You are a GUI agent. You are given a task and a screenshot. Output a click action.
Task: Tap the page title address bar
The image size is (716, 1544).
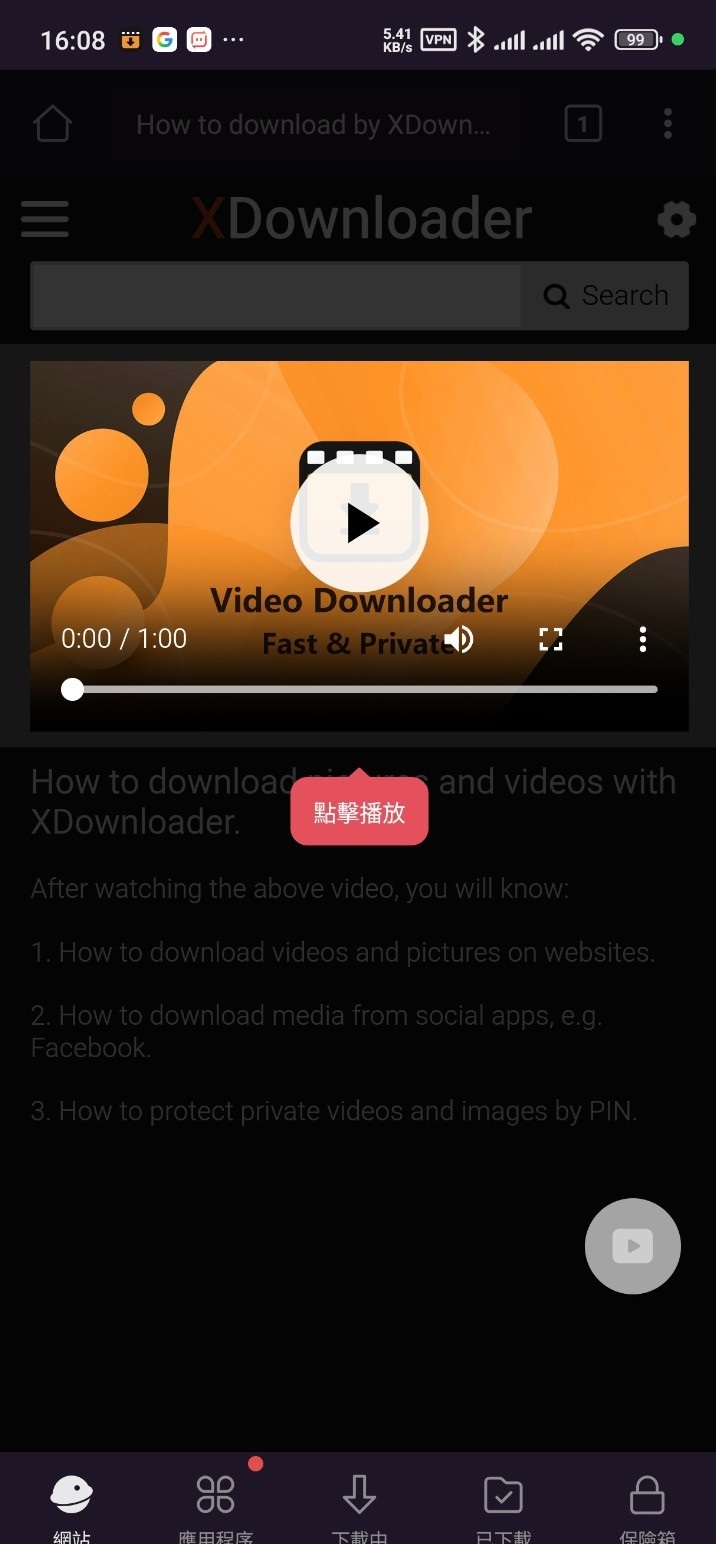(313, 125)
